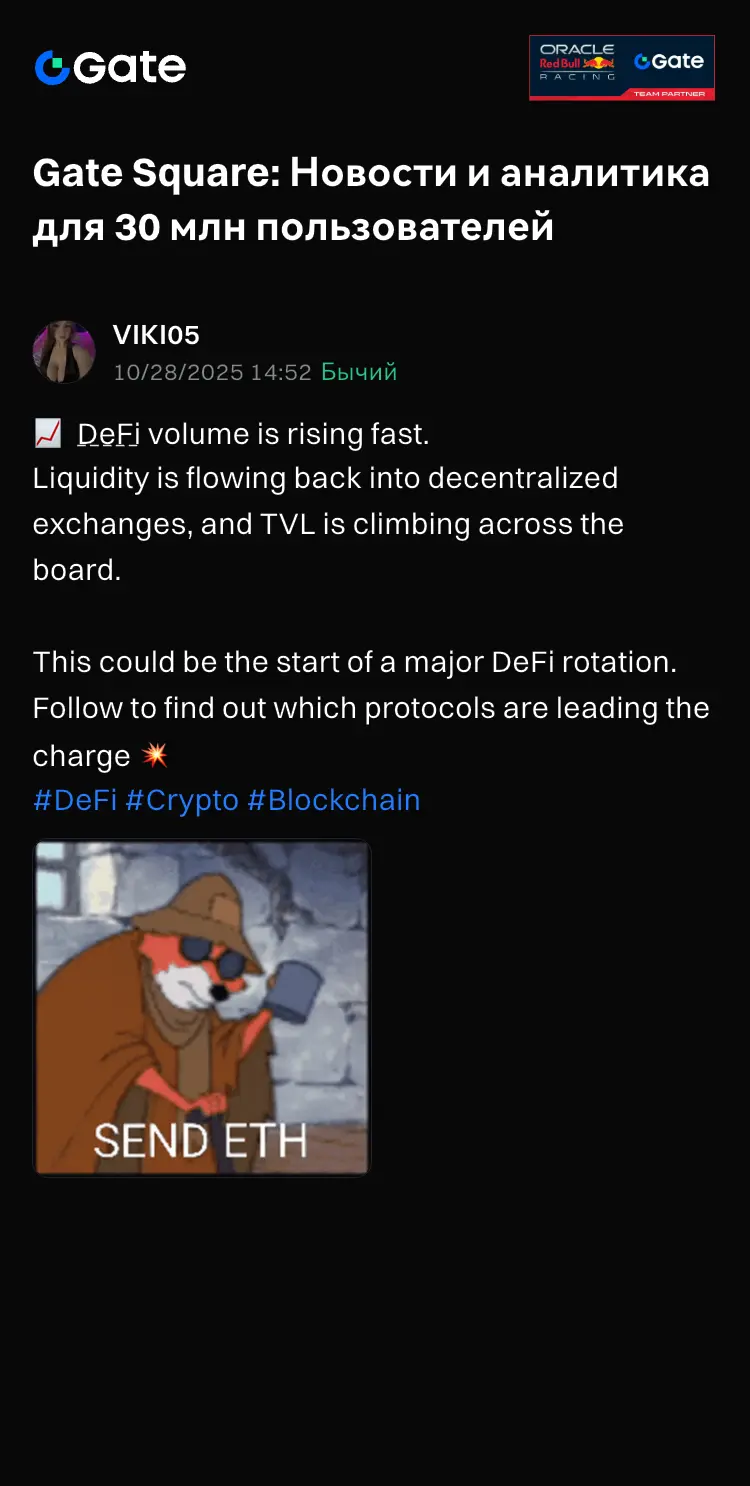The height and width of the screenshot is (1486, 750).
Task: Open VIKI05's profile avatar
Action: click(x=64, y=352)
